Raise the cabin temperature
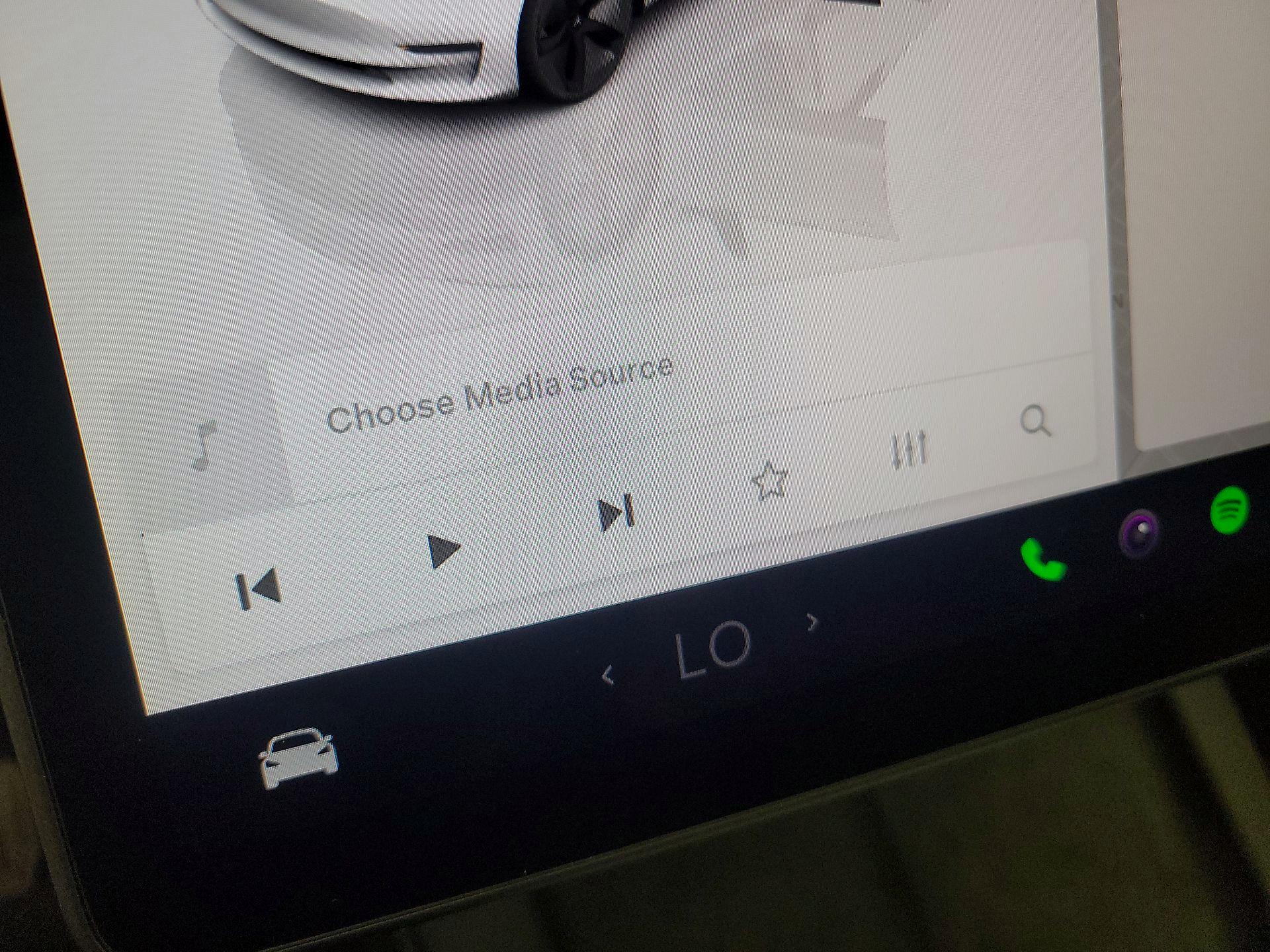The height and width of the screenshot is (952, 1270). coord(814,621)
